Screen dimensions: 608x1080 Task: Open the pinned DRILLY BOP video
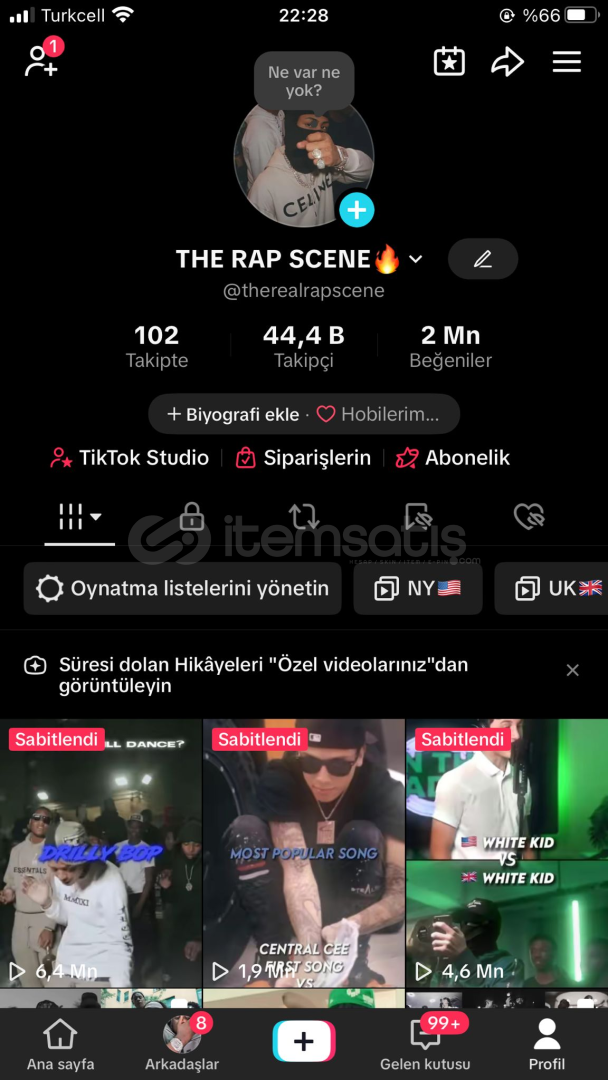[x=101, y=853]
